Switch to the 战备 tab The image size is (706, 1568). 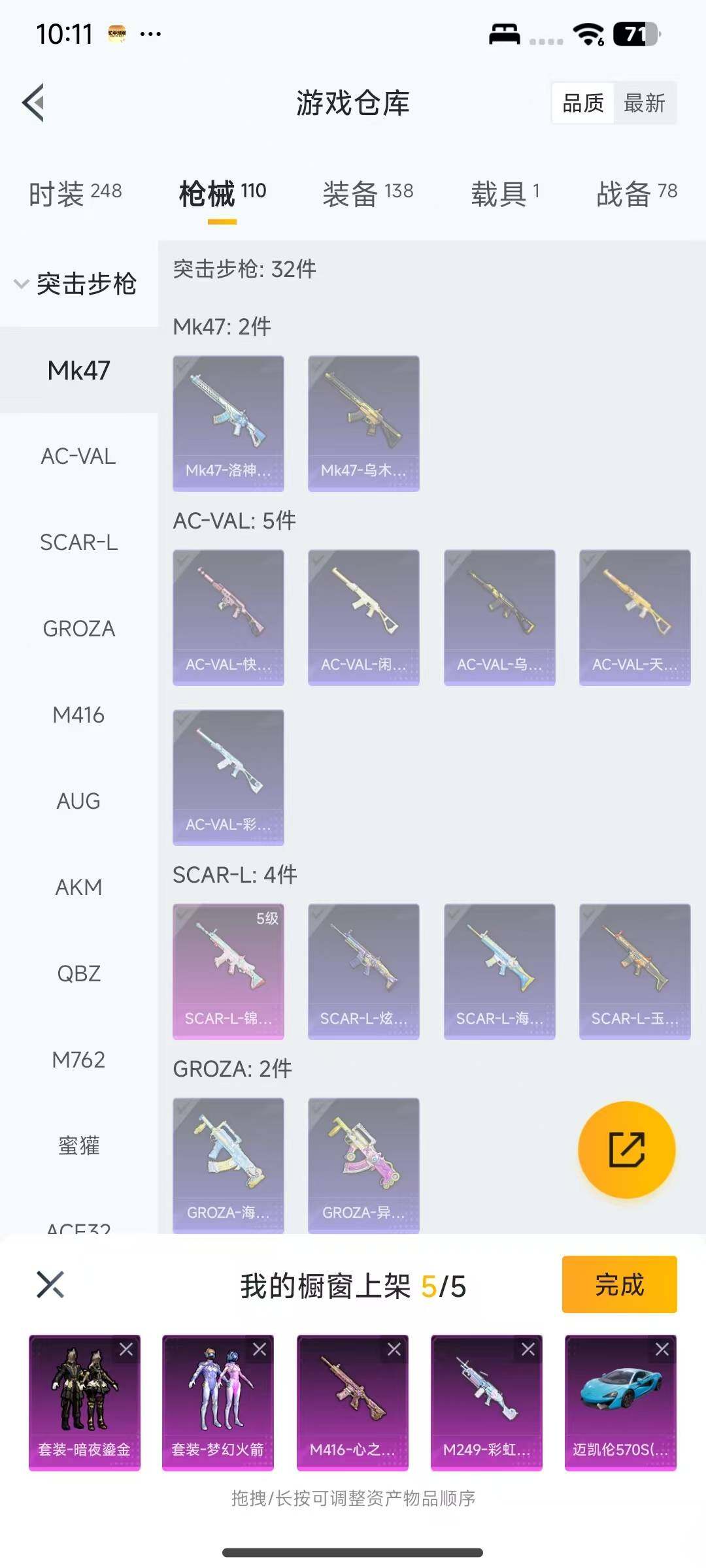point(636,193)
